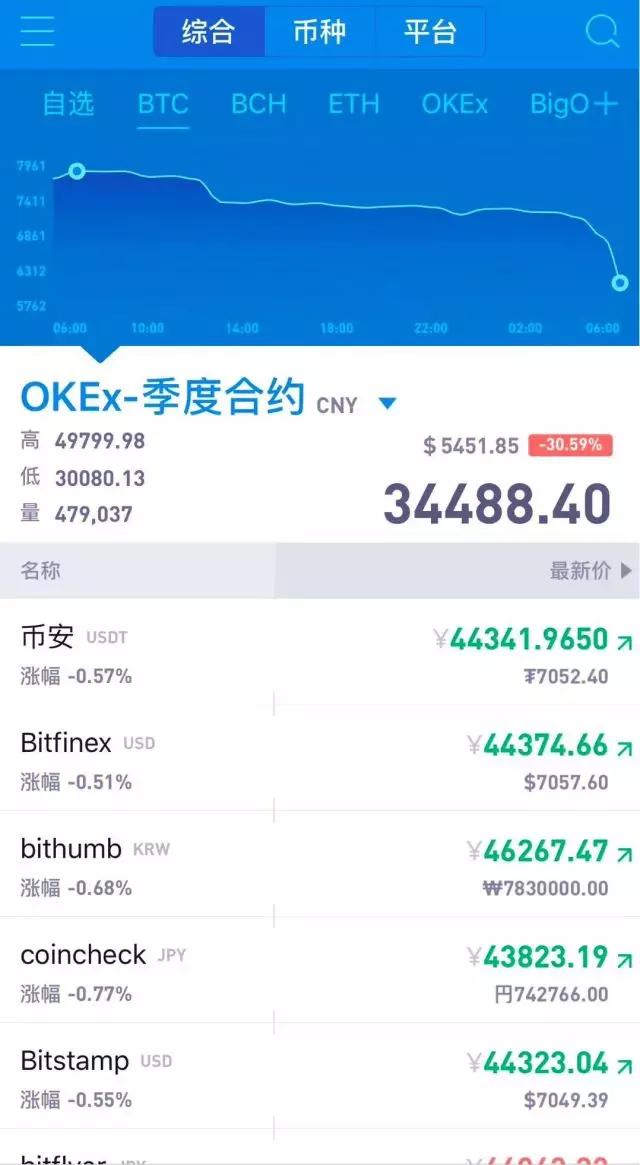This screenshot has height=1165, width=640.
Task: Switch to the 平台 segment
Action: click(x=430, y=32)
